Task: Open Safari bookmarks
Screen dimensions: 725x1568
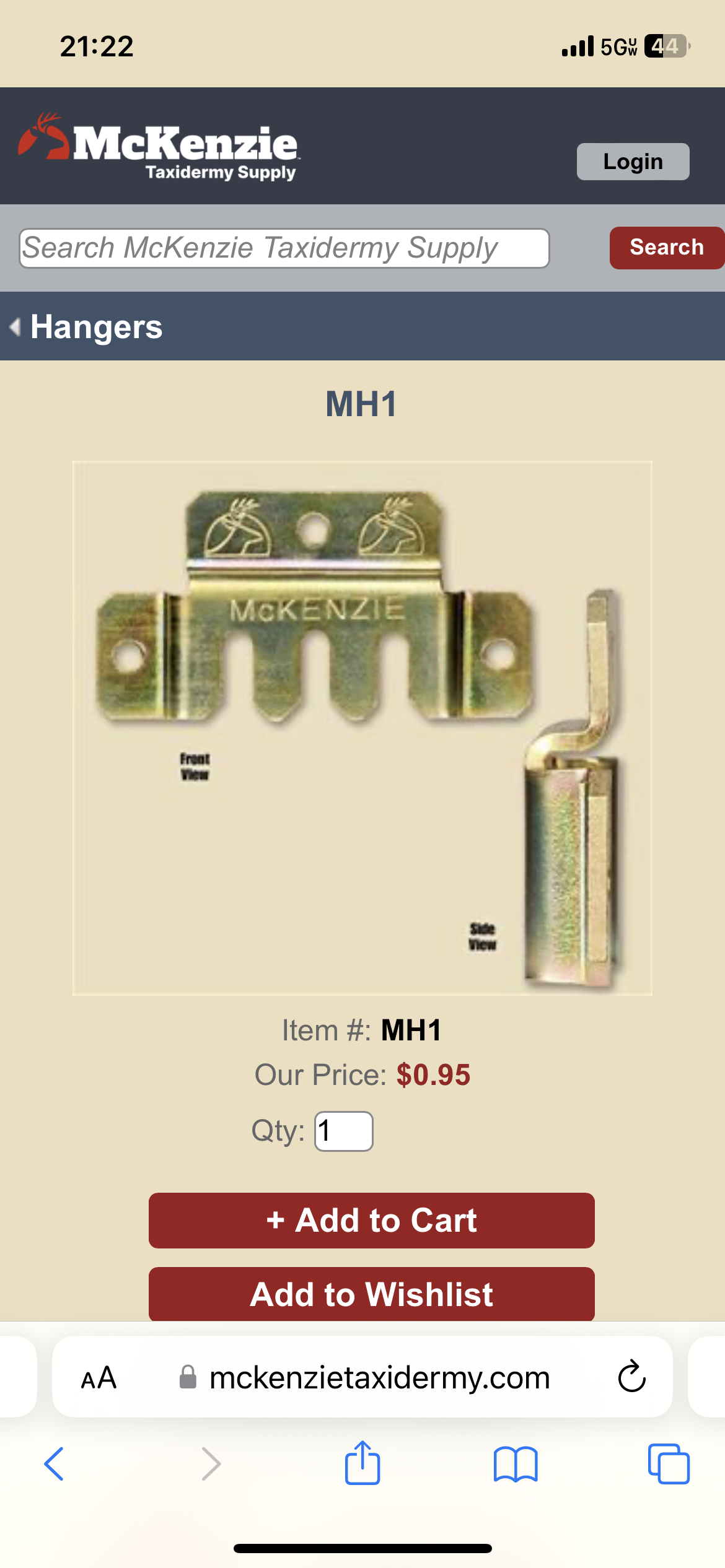Action: tap(516, 1464)
